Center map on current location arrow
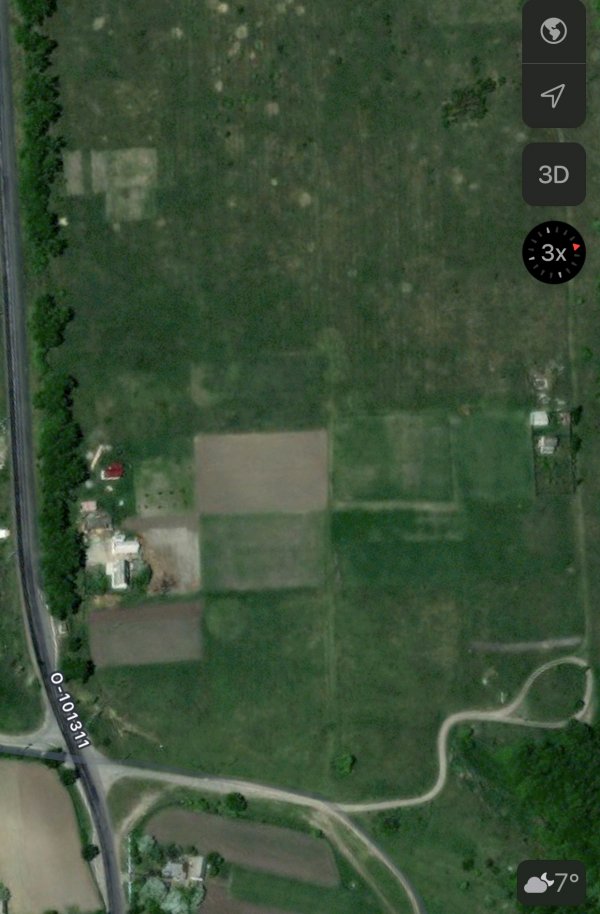 (x=553, y=95)
